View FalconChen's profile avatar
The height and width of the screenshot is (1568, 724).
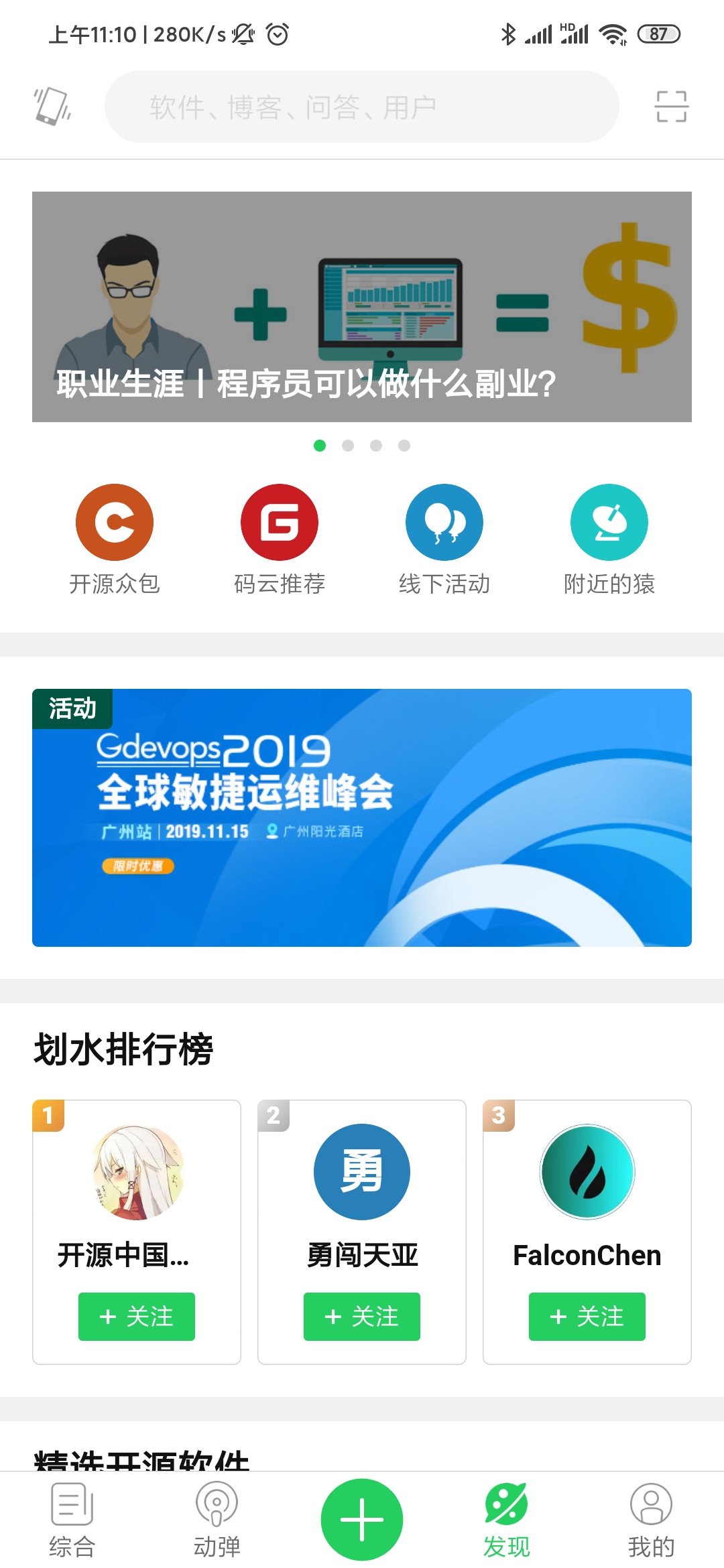pyautogui.click(x=587, y=1172)
